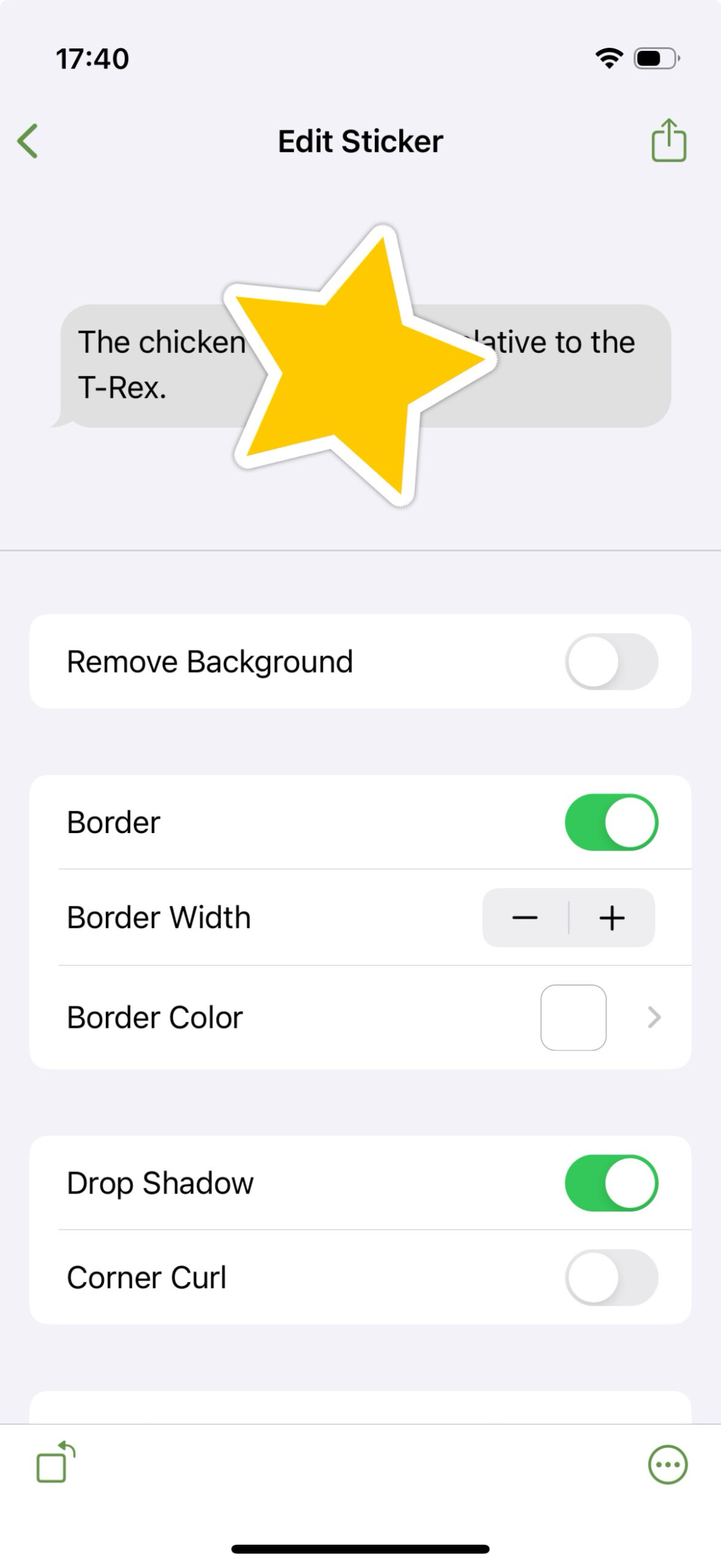Increase border width with plus

point(612,918)
